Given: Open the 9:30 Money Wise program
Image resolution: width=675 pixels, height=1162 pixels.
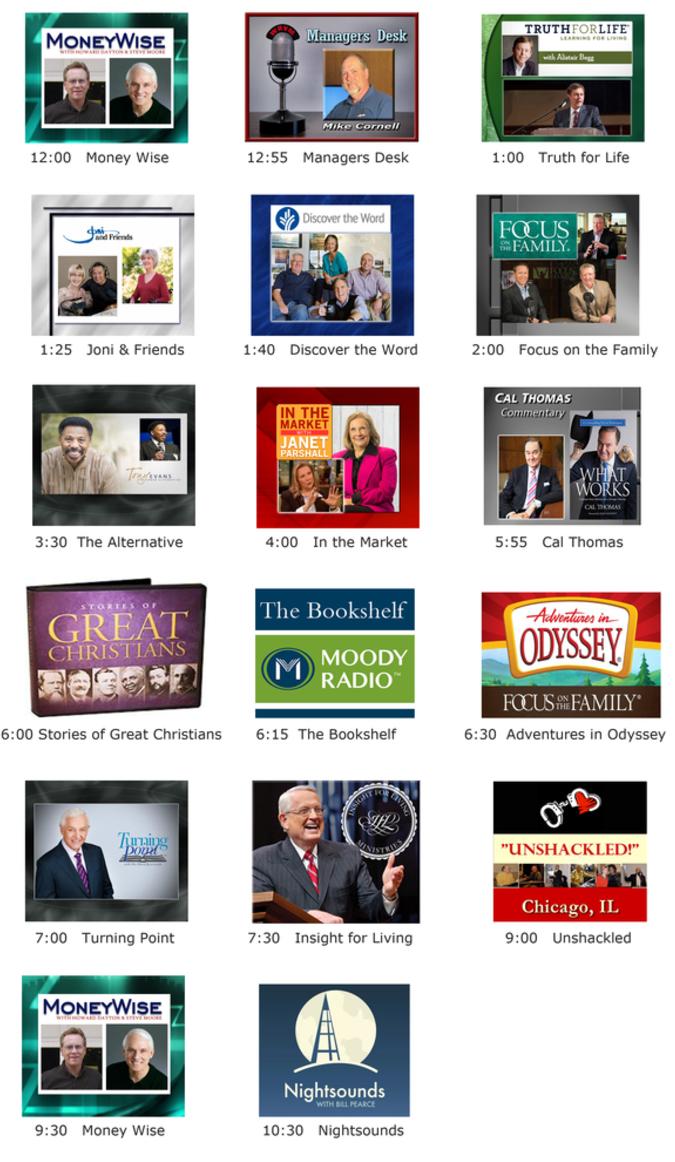Looking at the screenshot, I should 103,1046.
